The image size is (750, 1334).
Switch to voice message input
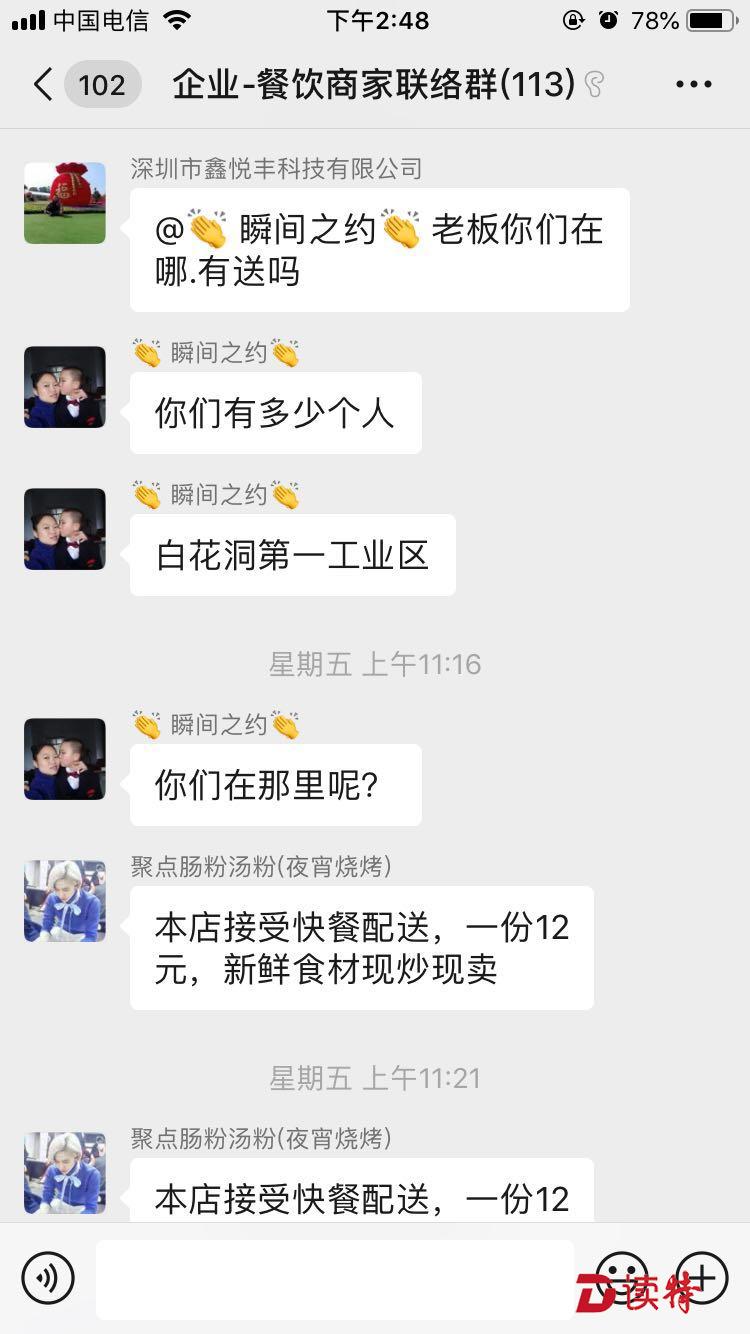coord(48,1277)
